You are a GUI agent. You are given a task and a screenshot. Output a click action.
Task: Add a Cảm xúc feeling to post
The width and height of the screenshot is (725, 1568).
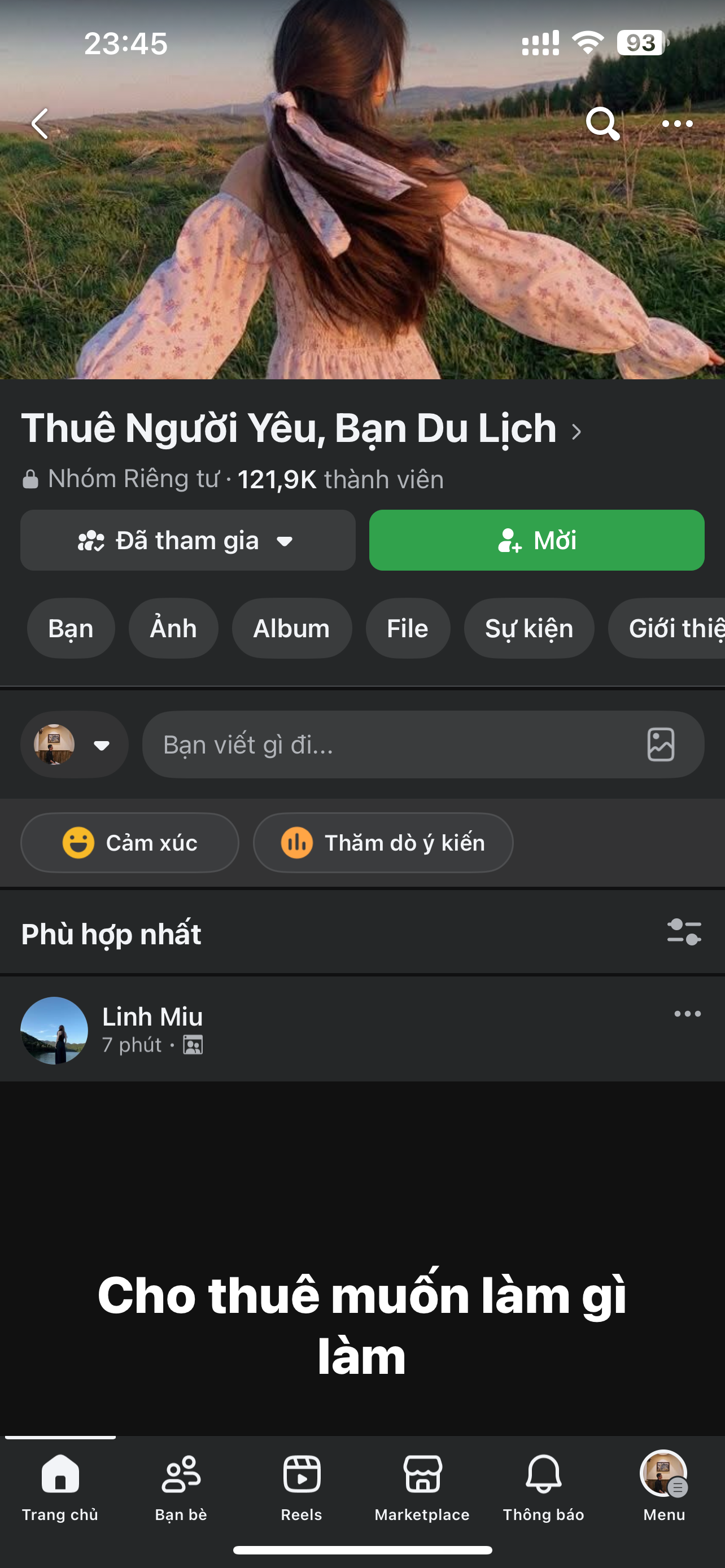pyautogui.click(x=130, y=843)
